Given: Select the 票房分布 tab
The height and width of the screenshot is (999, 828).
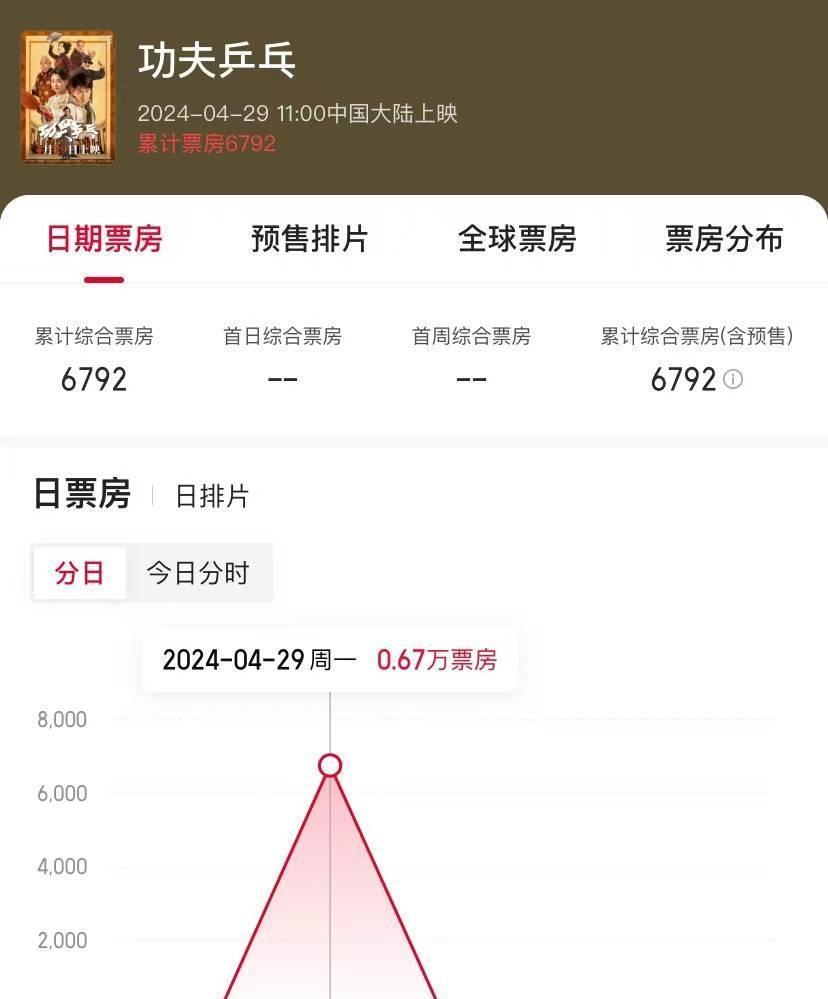Looking at the screenshot, I should coord(724,239).
